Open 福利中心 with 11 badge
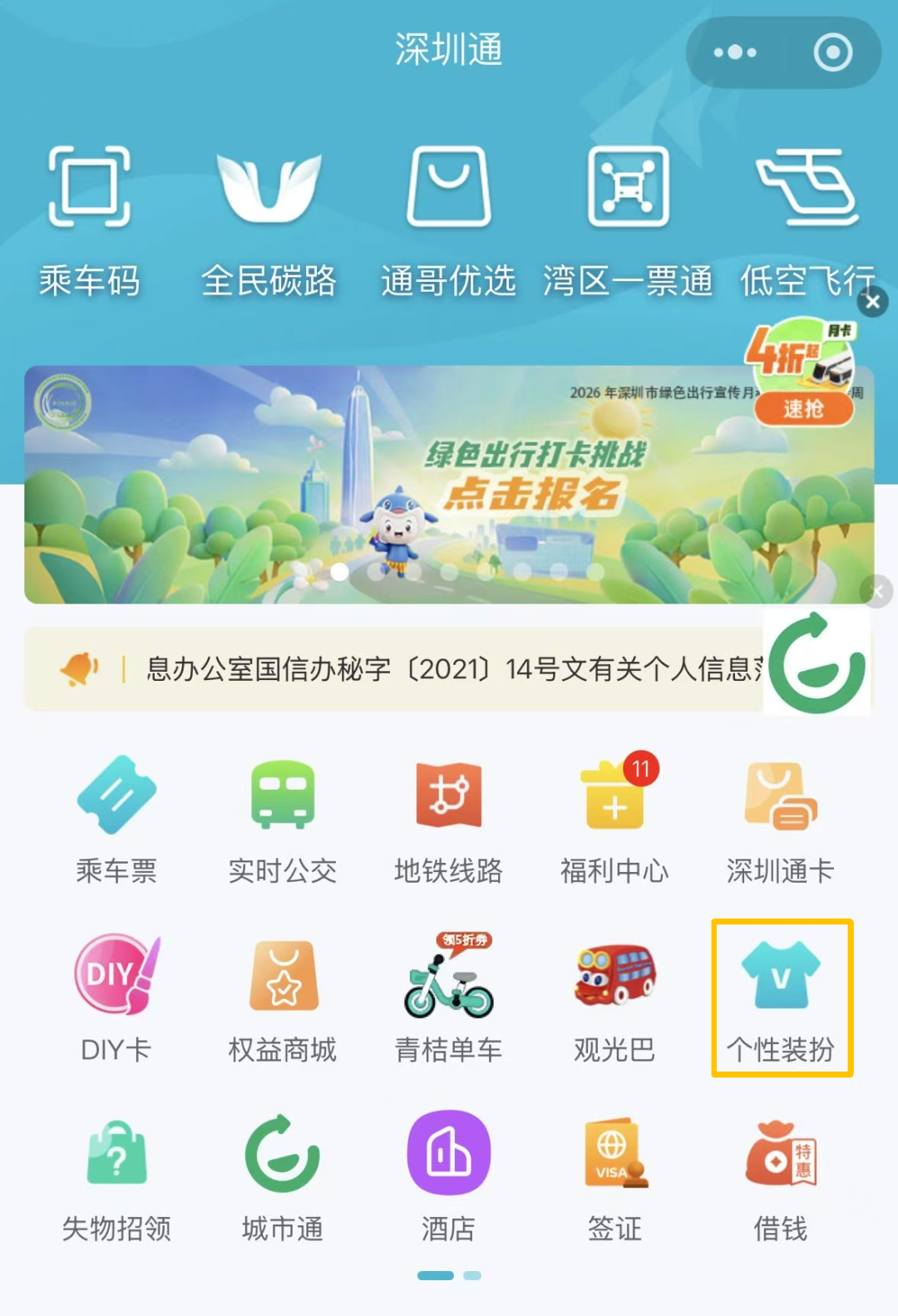The image size is (898, 1316). pyautogui.click(x=615, y=820)
